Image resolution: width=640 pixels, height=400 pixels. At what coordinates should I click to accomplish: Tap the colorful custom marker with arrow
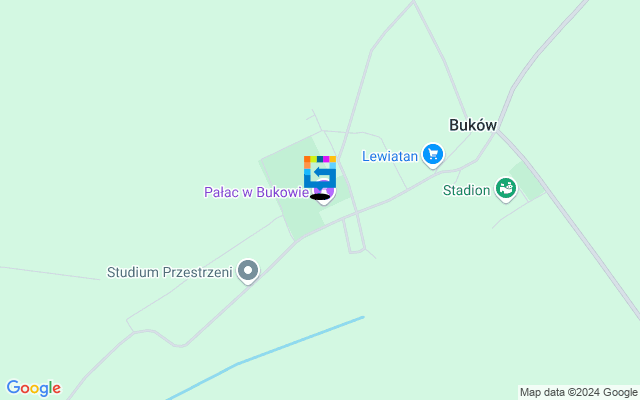[320, 172]
